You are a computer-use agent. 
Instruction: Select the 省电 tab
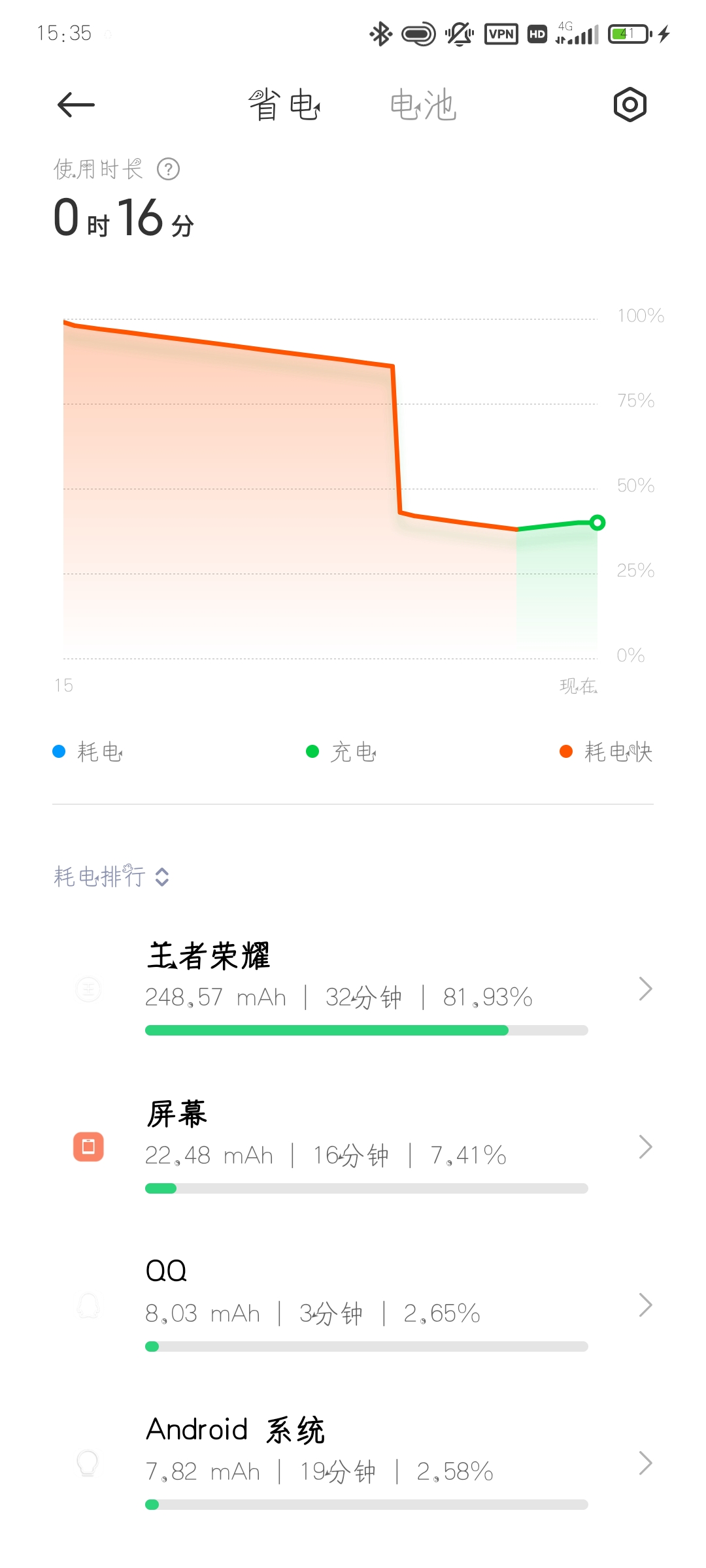point(284,105)
